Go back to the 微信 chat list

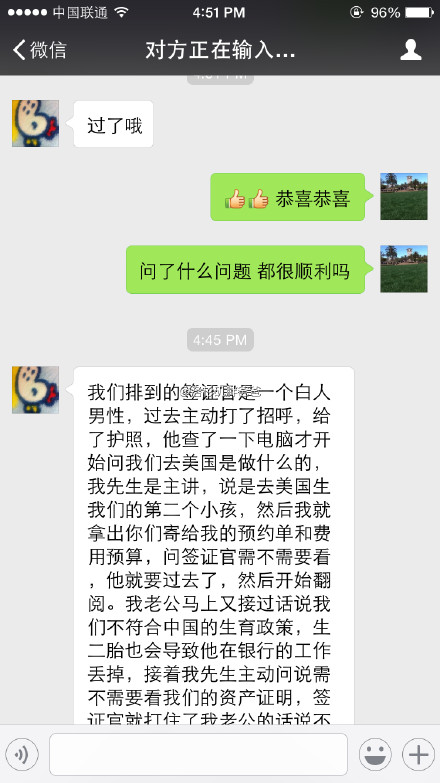[x=40, y=50]
